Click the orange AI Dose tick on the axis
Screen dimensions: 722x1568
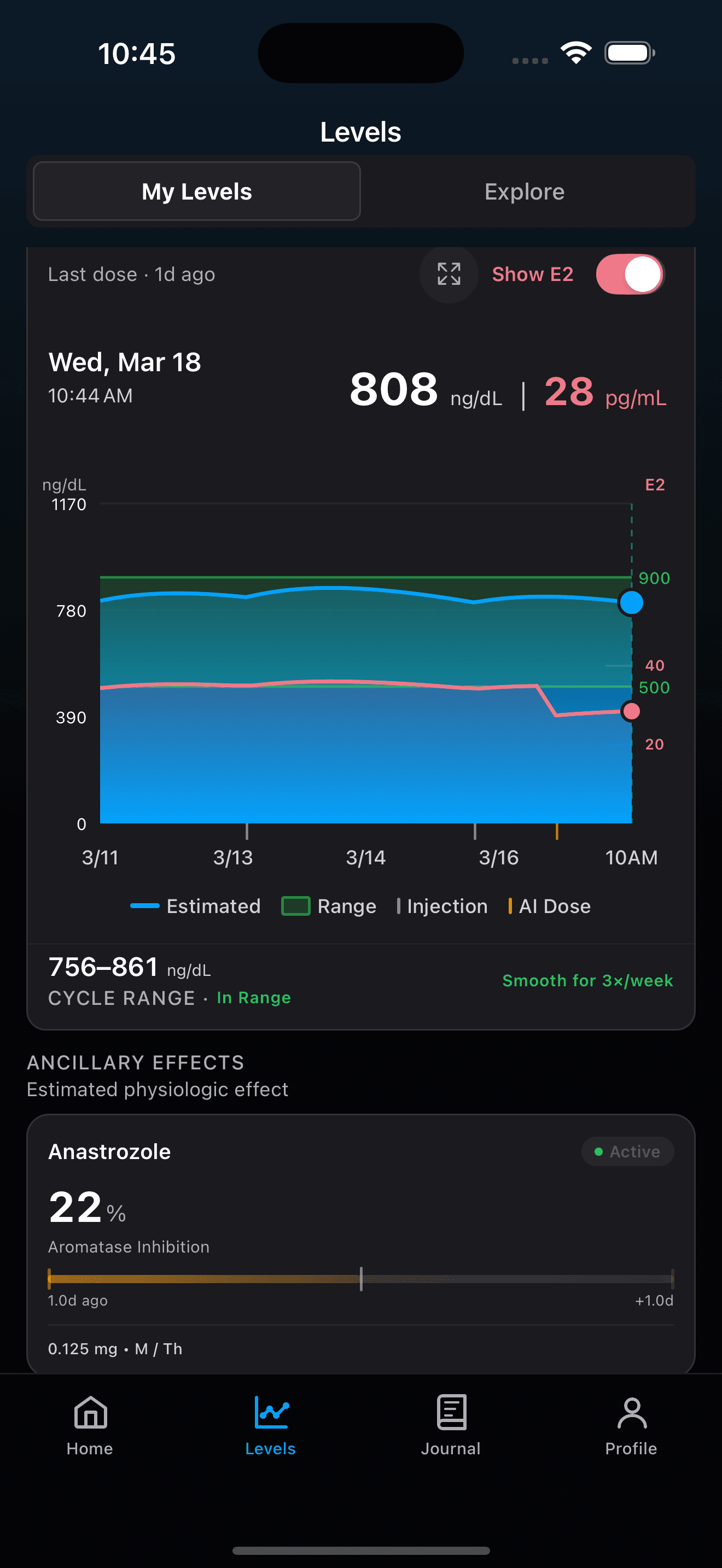[x=557, y=832]
